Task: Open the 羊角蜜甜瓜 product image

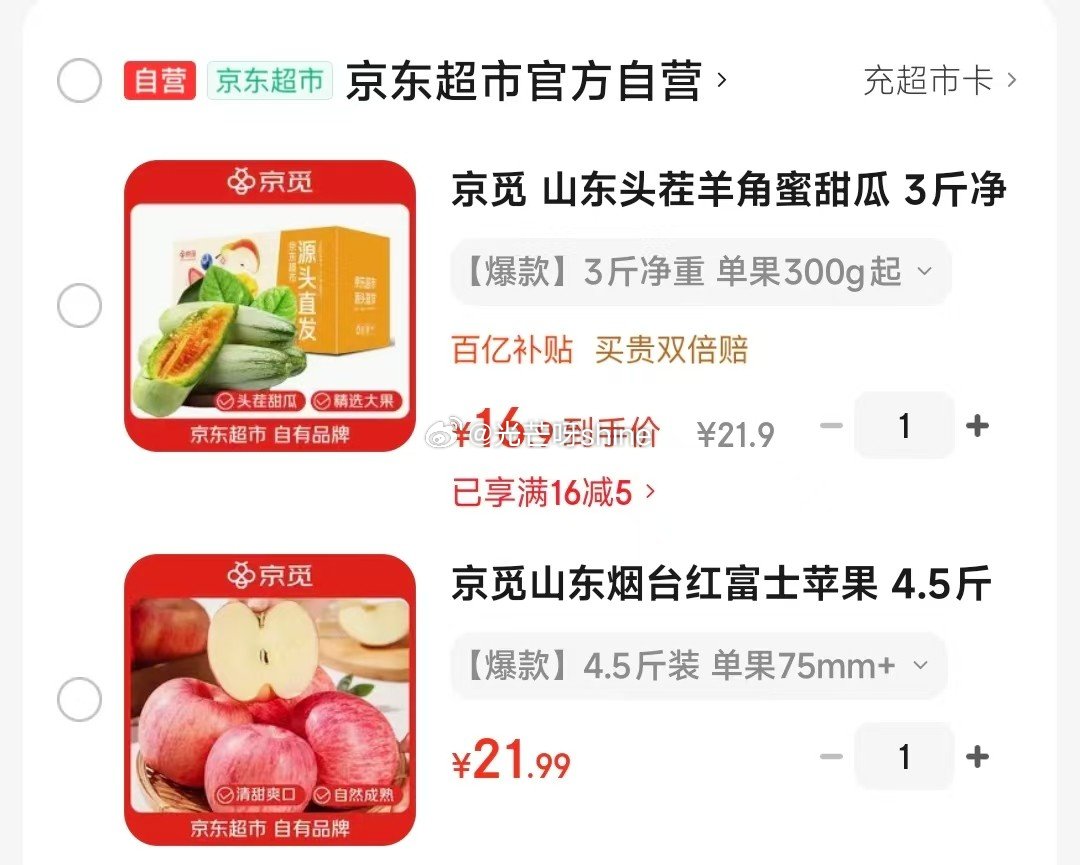Action: click(269, 305)
